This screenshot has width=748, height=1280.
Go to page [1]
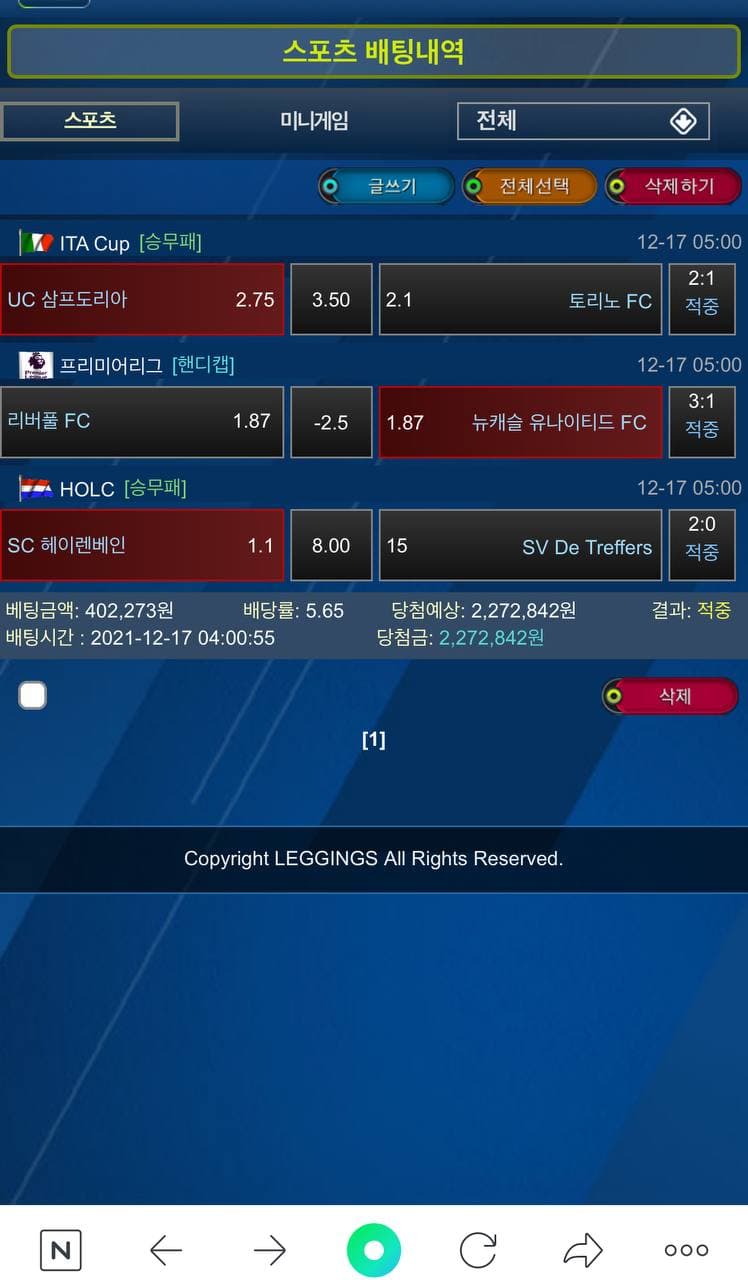tap(373, 740)
